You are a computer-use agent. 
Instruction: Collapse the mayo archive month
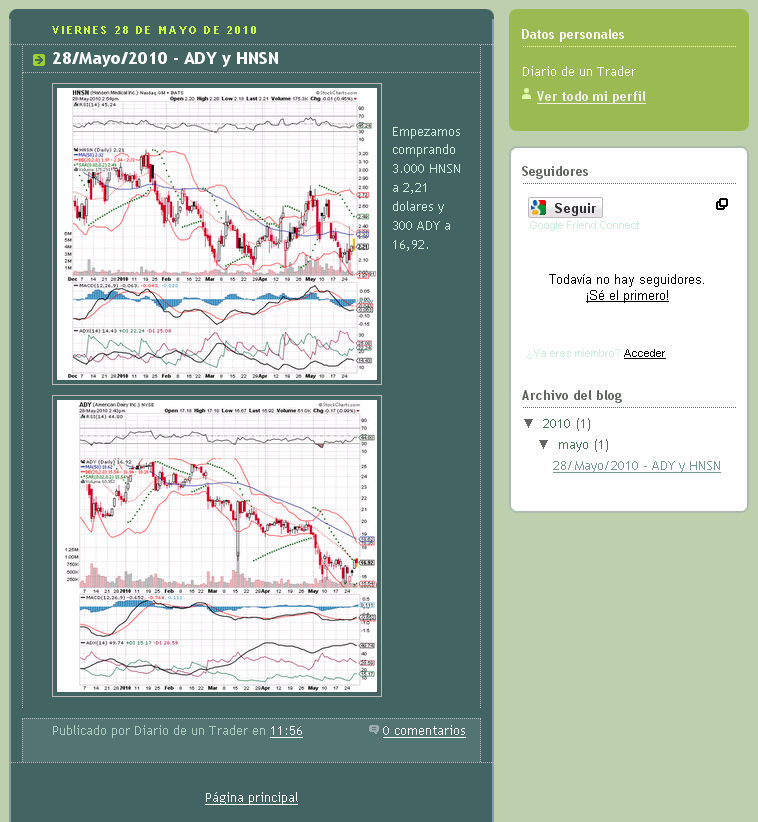pos(544,444)
